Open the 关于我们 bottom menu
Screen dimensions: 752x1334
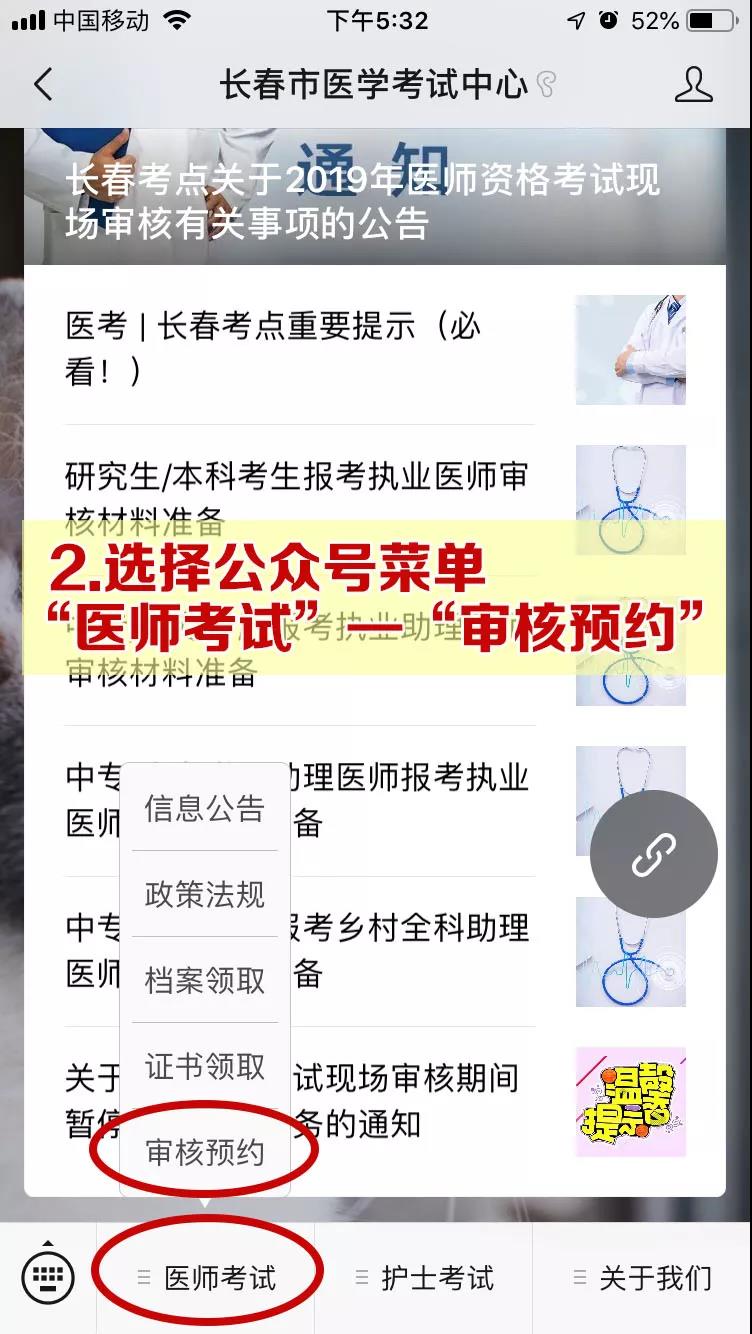(642, 1277)
